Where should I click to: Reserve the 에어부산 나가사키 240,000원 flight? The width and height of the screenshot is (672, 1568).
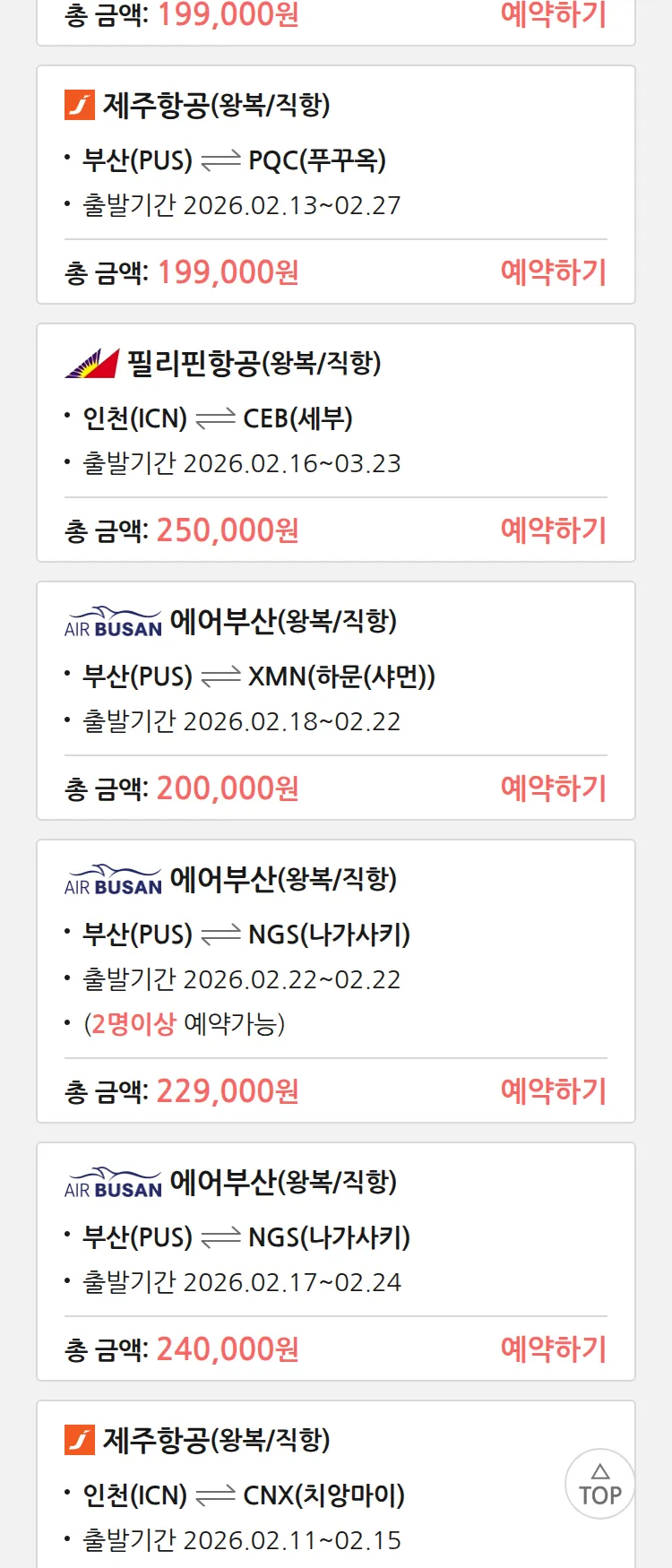(x=553, y=1349)
